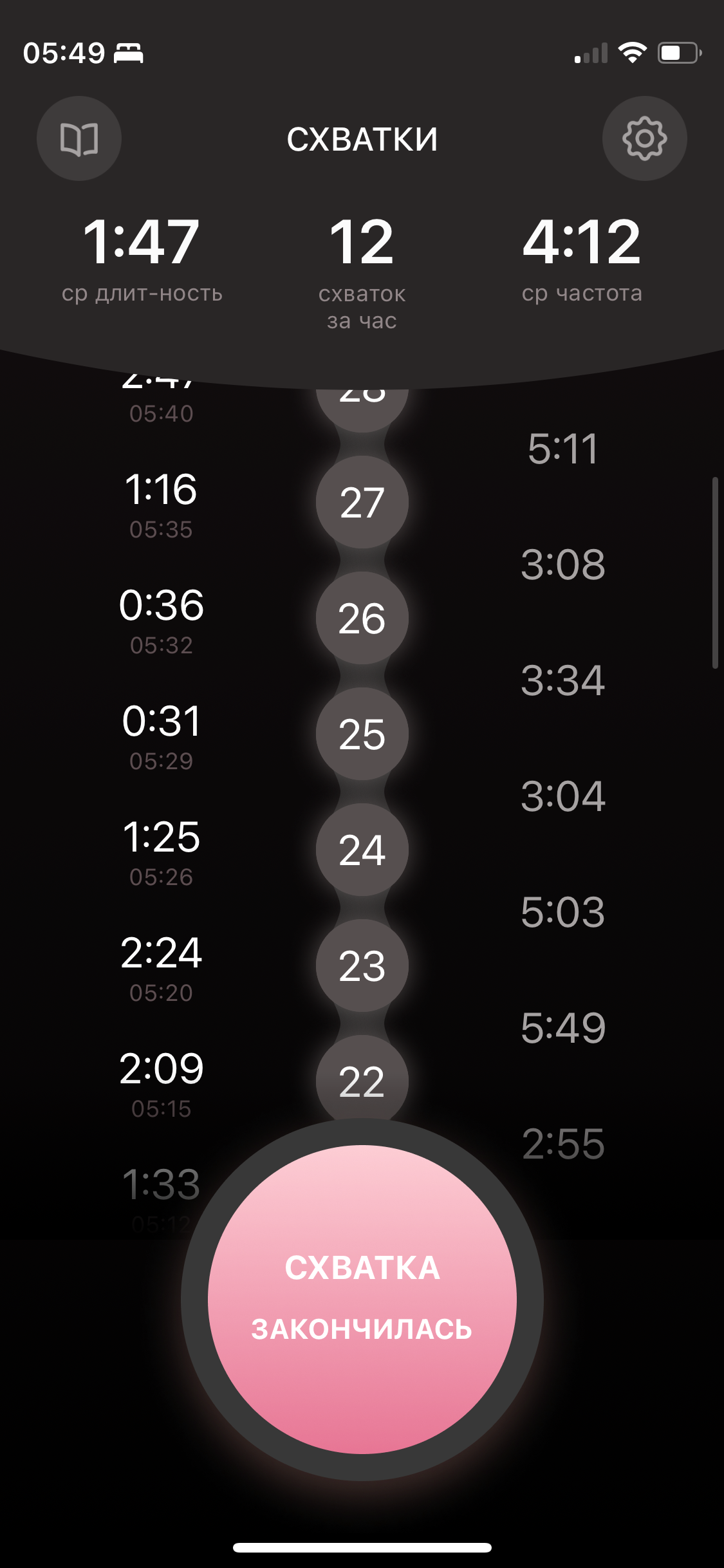Viewport: 724px width, 1568px height.
Task: Select contraction number 23
Action: (362, 966)
